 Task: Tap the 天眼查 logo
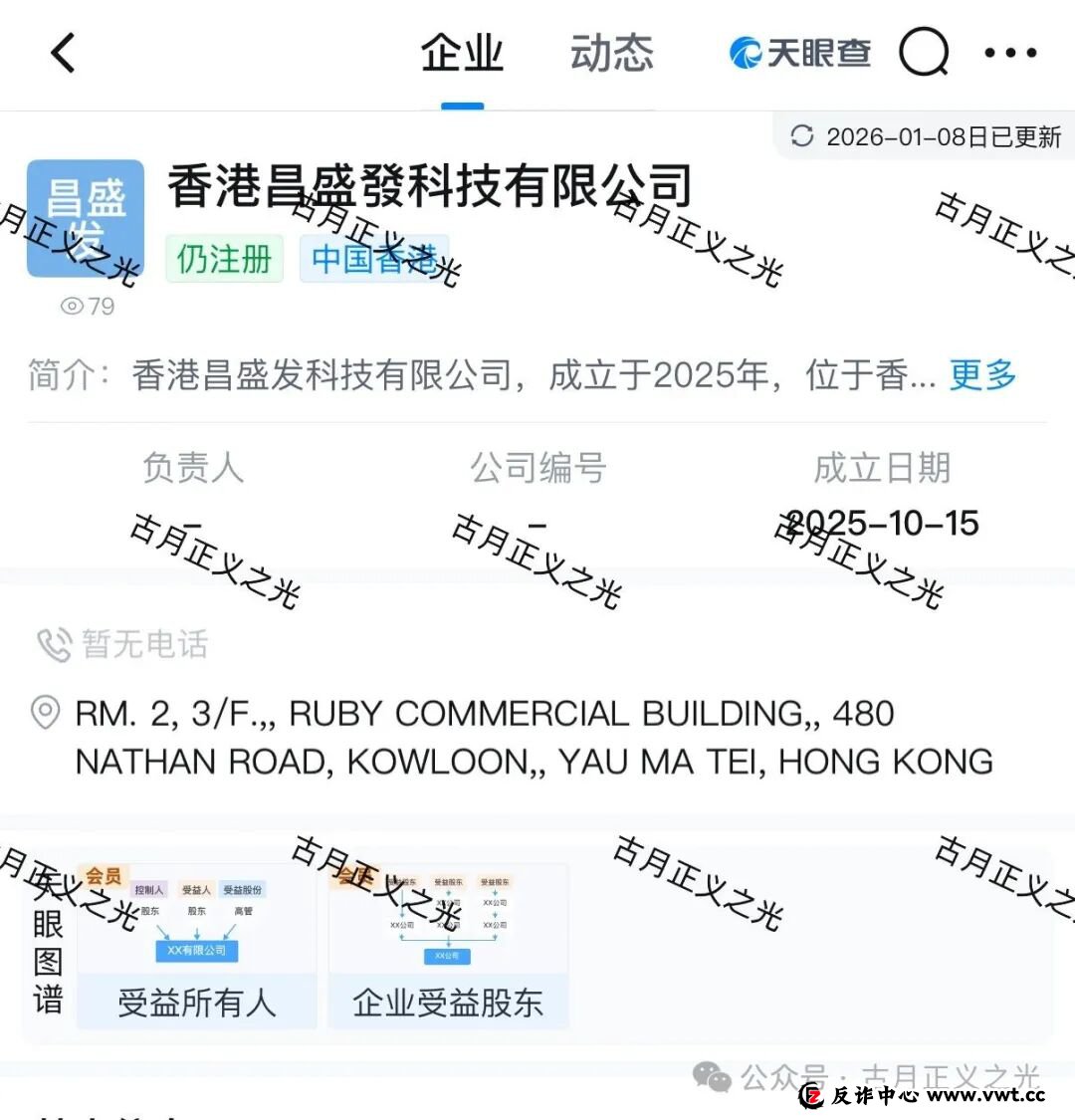coord(796,53)
